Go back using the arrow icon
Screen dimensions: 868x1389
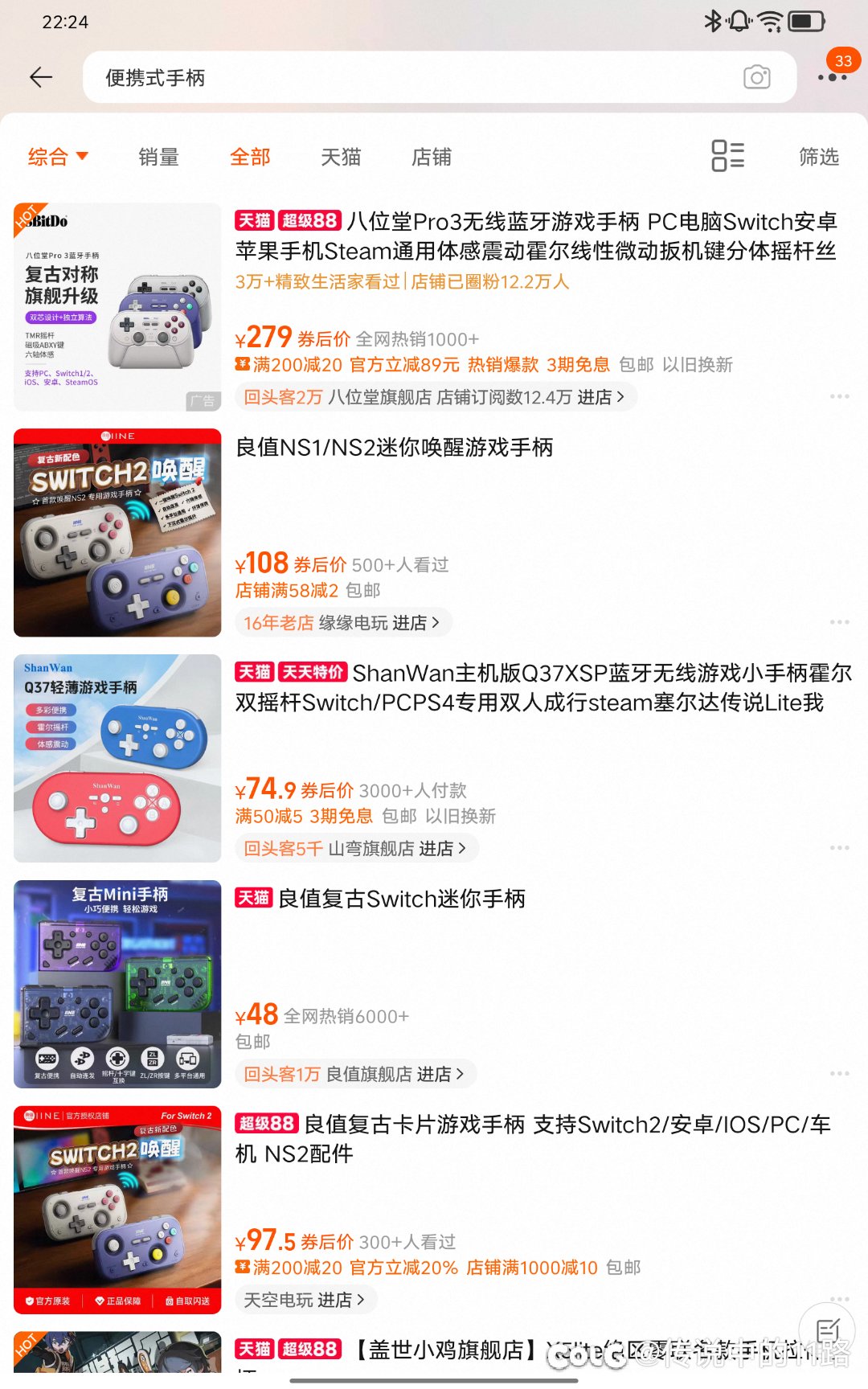(41, 77)
